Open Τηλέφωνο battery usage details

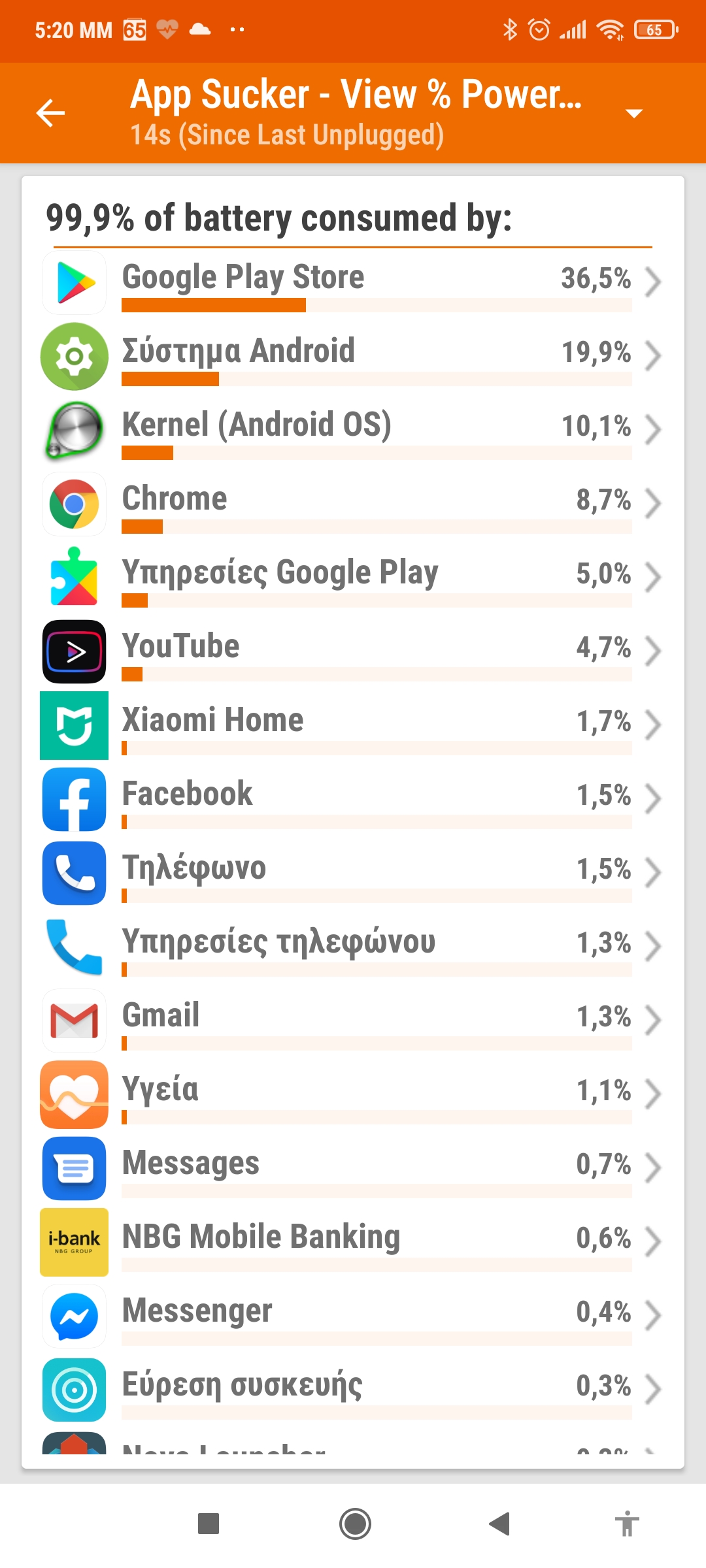coord(353,873)
